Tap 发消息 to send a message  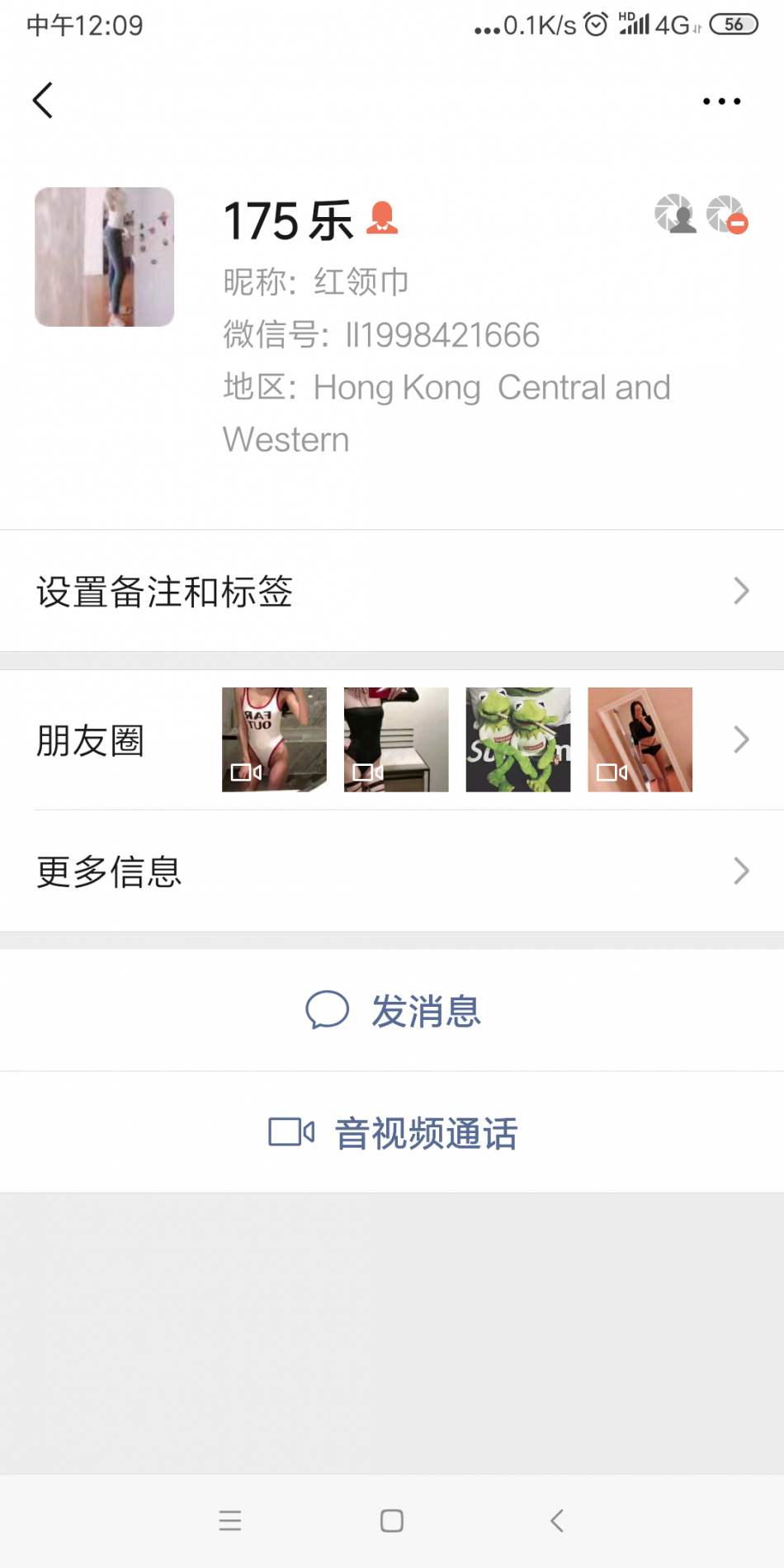[x=394, y=1011]
